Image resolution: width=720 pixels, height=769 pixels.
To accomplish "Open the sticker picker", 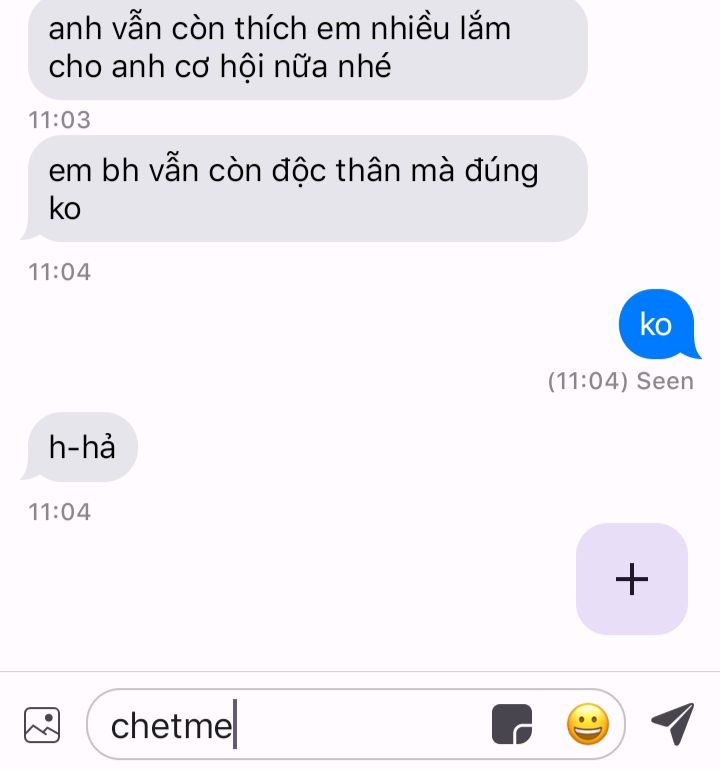I will pos(512,724).
